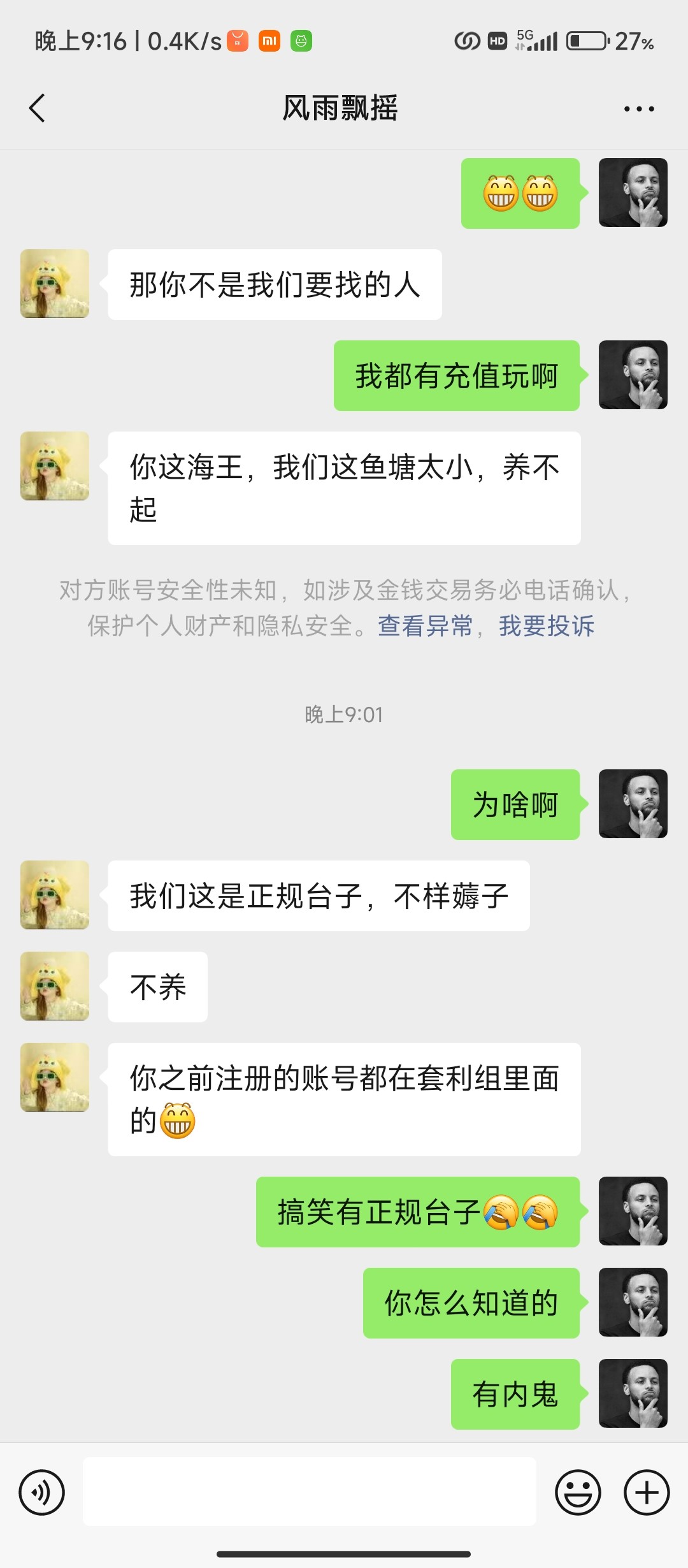The height and width of the screenshot is (1568, 688).
Task: Open the plus attachment menu
Action: point(646,1492)
